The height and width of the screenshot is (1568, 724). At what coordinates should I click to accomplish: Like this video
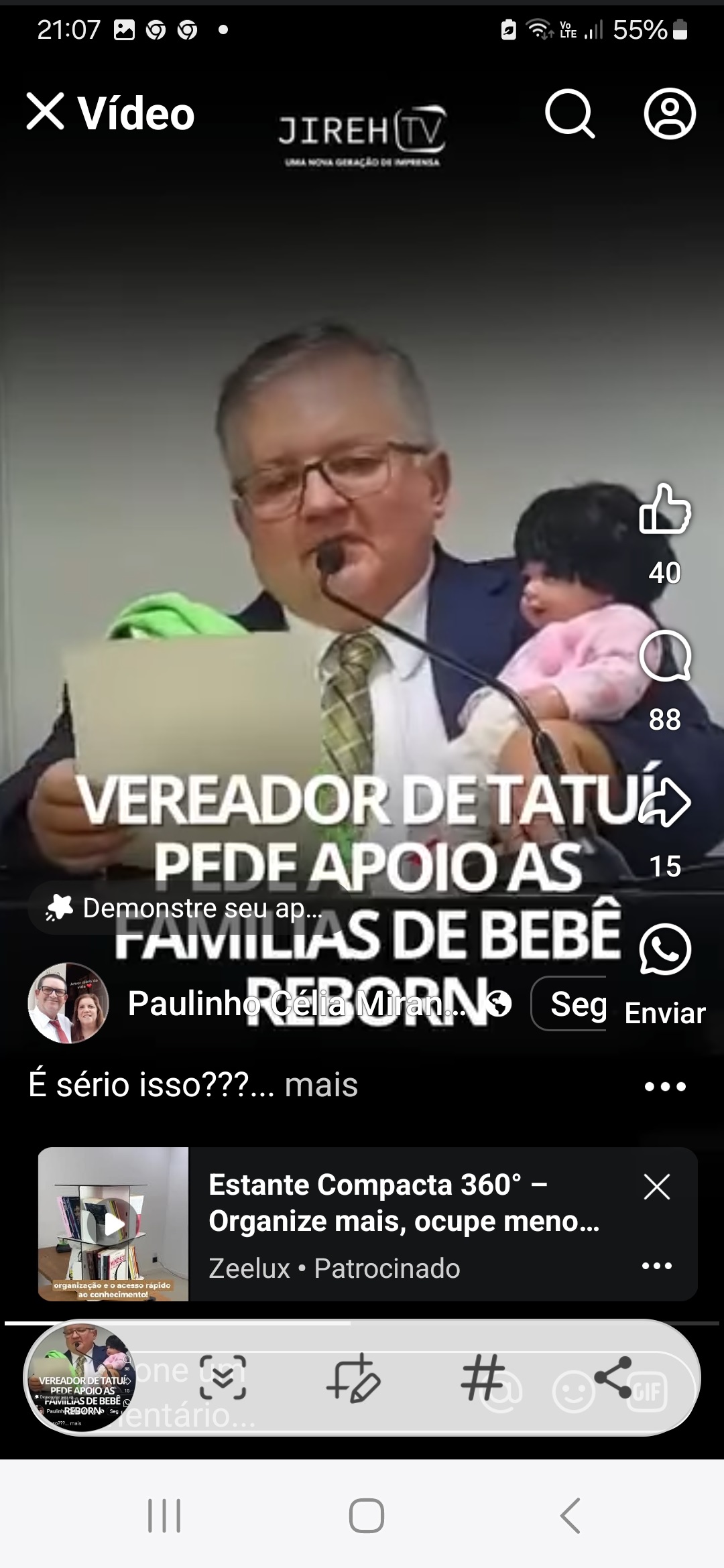pos(664,509)
